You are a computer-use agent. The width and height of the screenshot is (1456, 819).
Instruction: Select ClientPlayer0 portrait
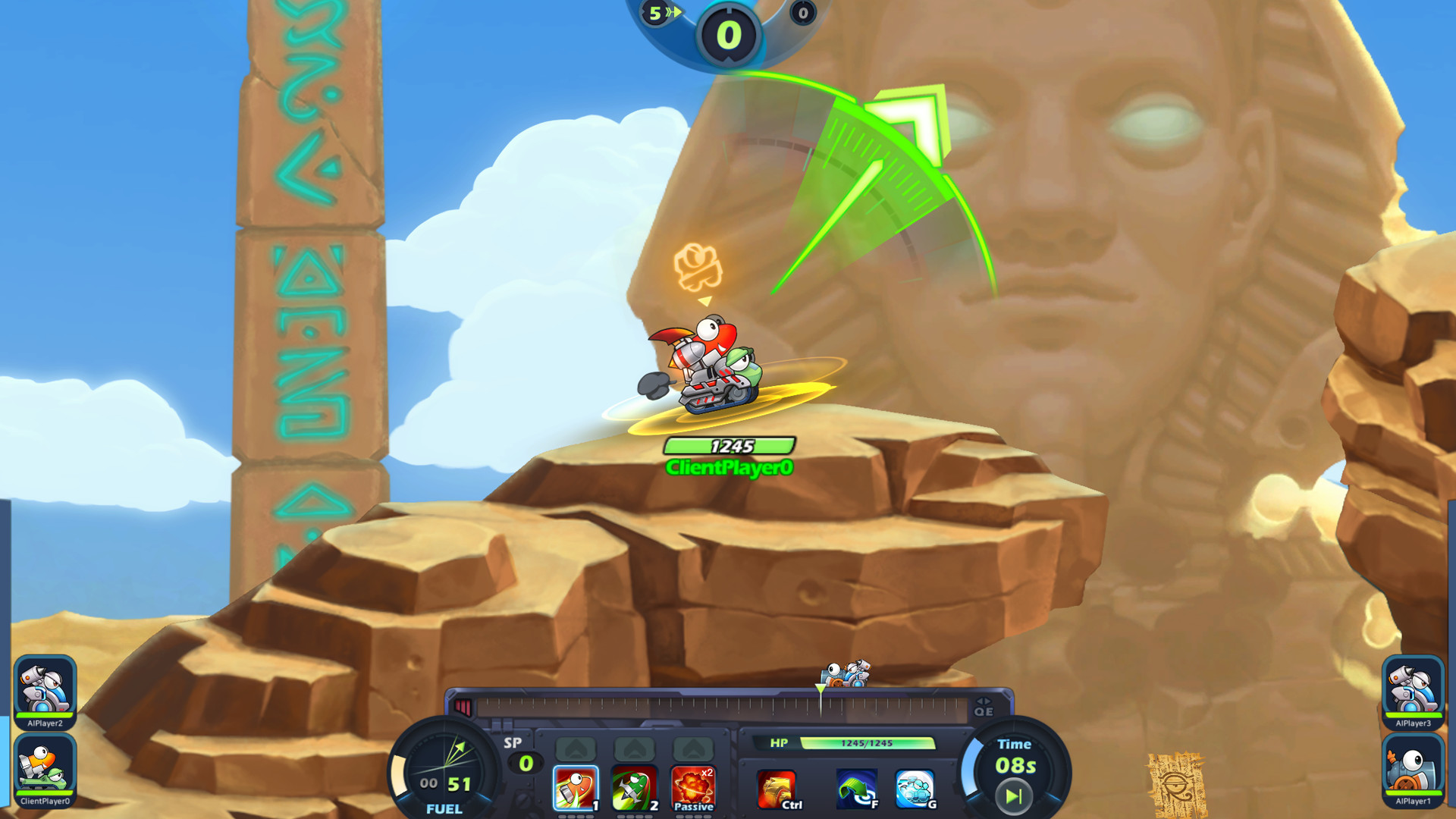tap(45, 767)
